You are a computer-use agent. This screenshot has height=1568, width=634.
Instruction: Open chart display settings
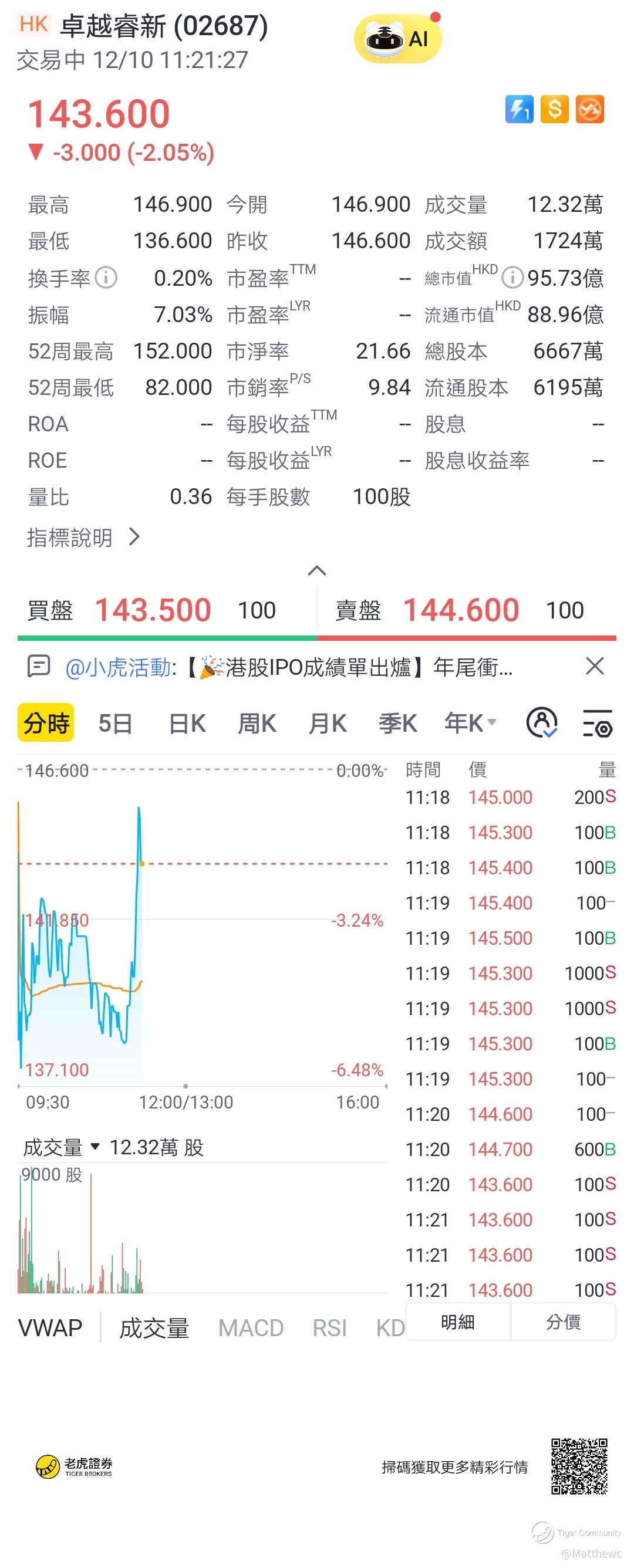point(598,723)
